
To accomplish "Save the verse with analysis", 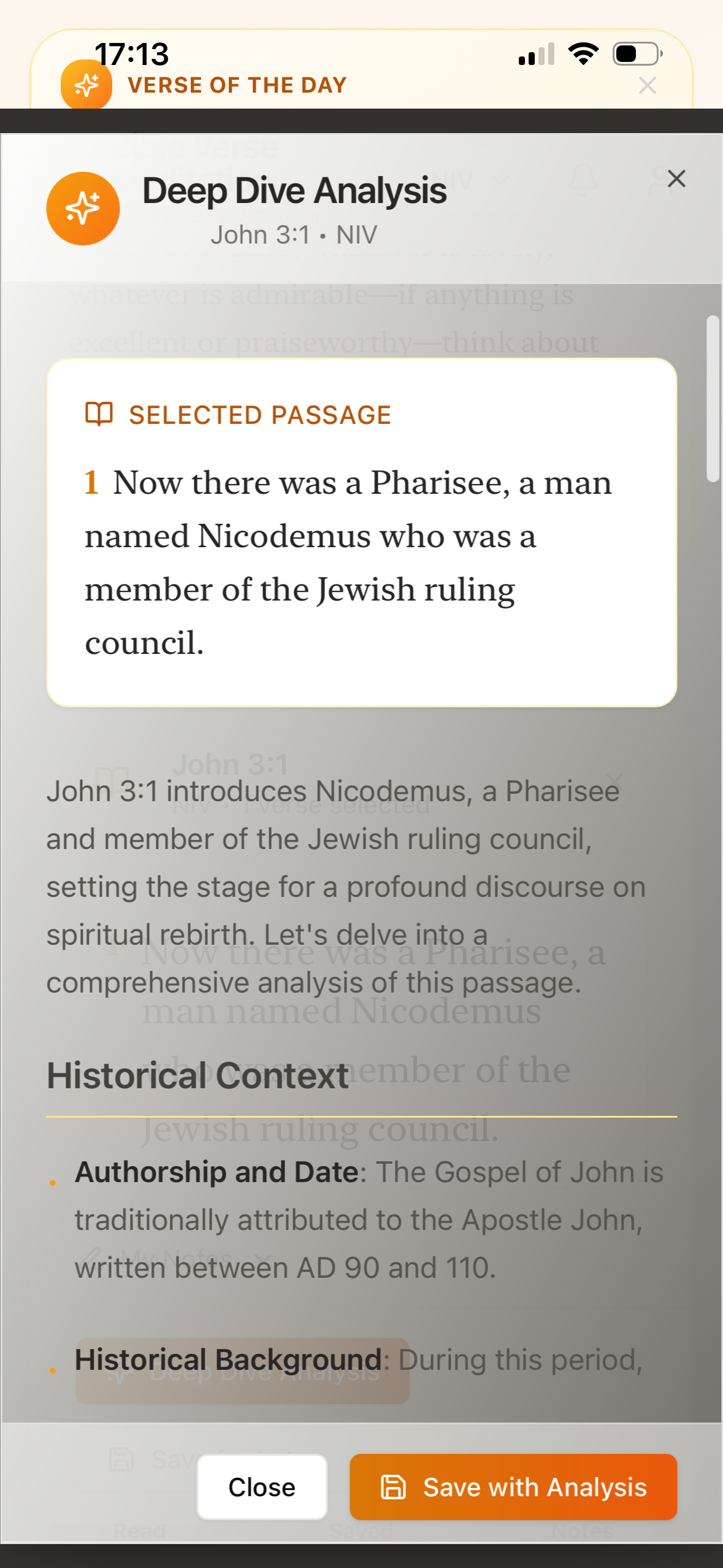I will point(513,1487).
